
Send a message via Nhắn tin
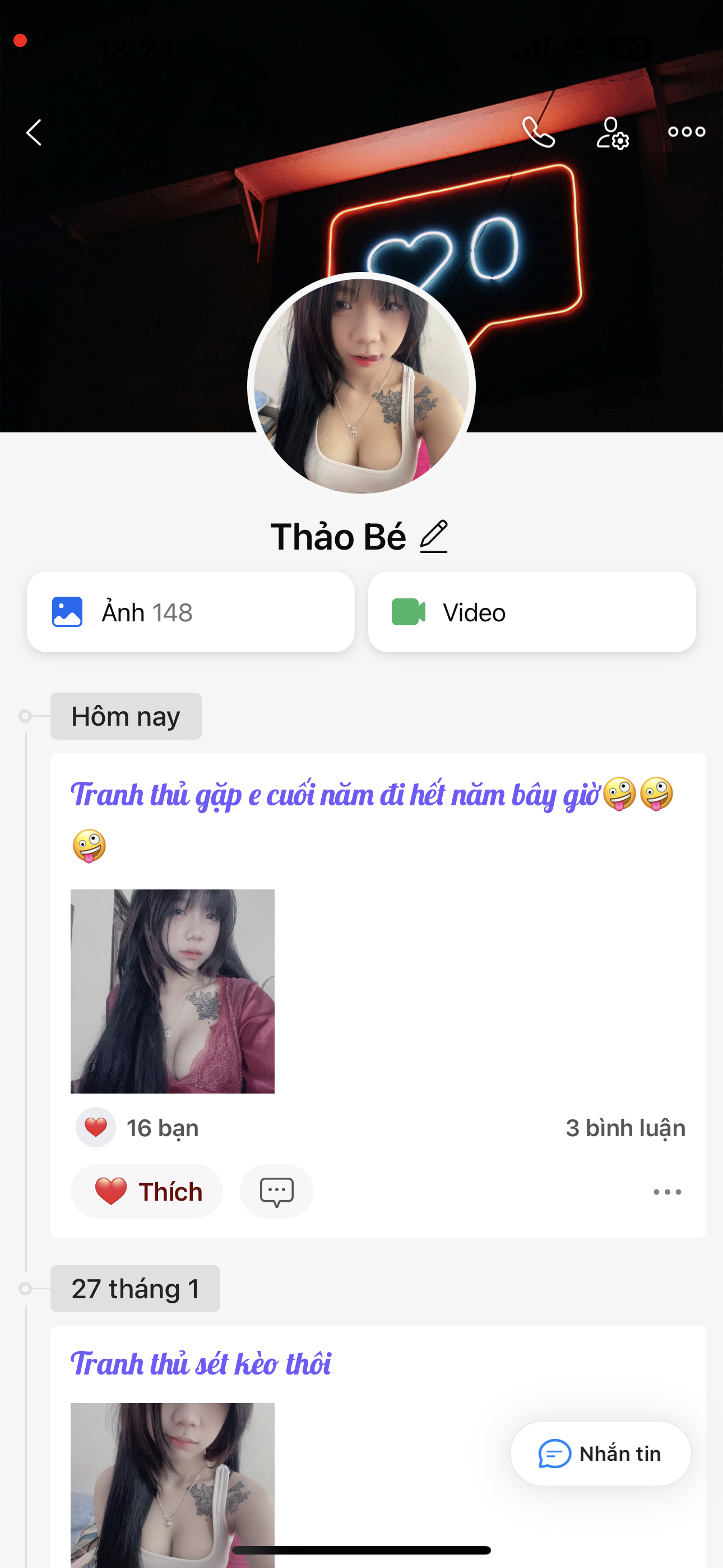(600, 1454)
